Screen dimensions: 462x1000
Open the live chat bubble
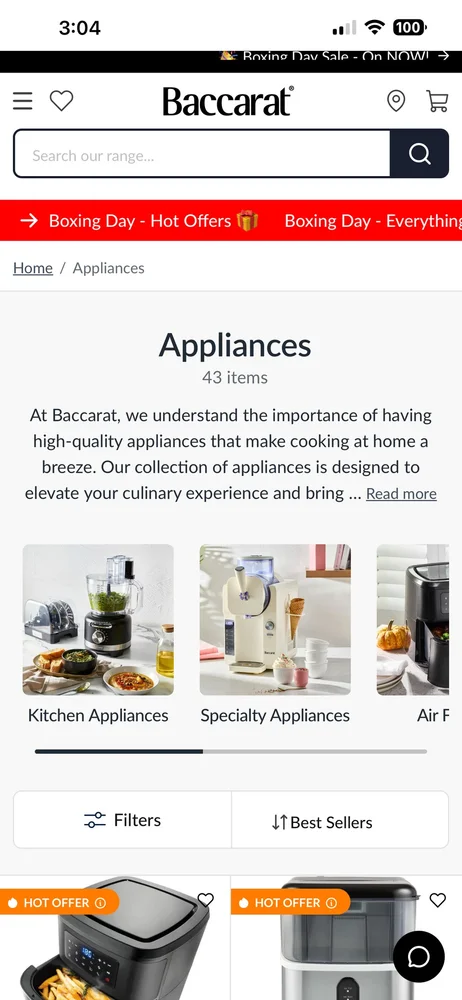(419, 957)
